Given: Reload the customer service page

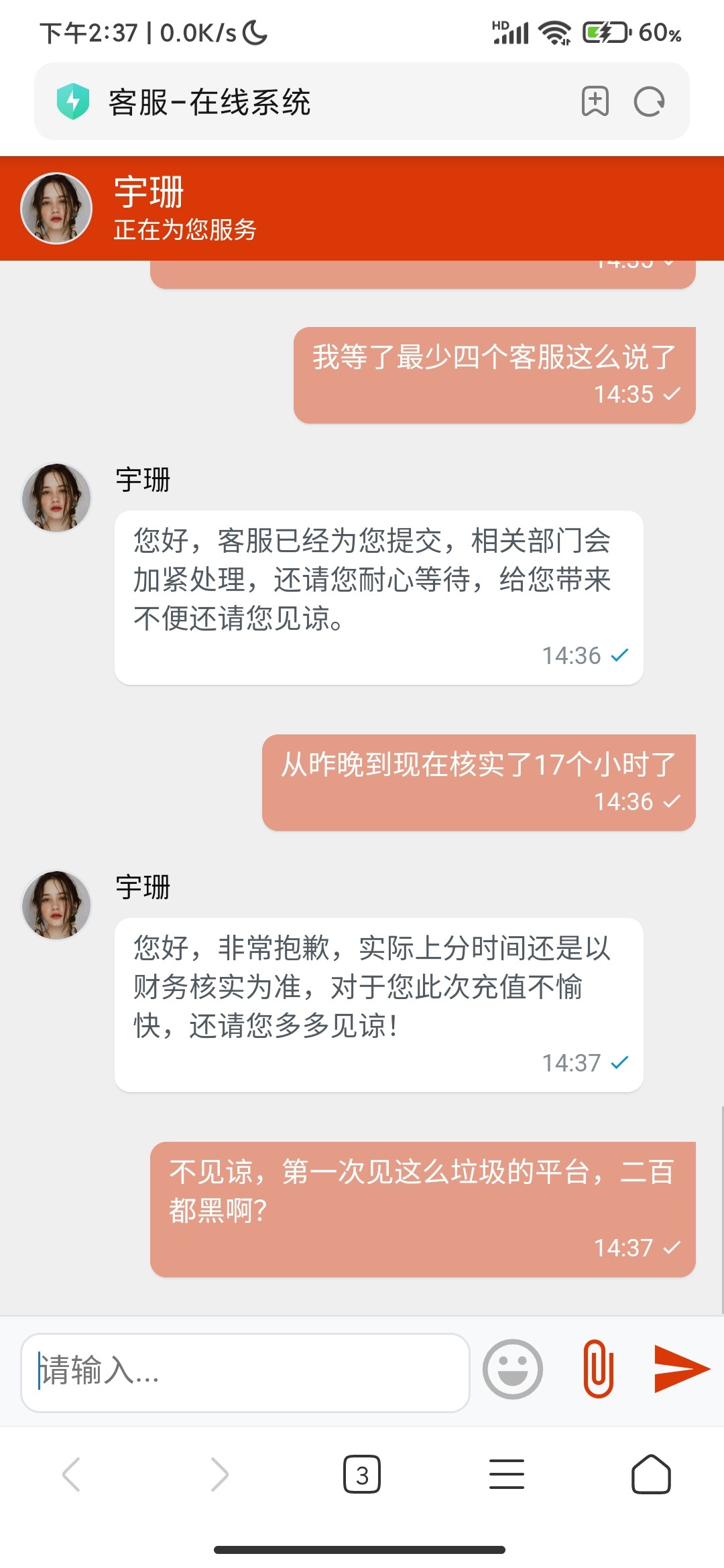Looking at the screenshot, I should [649, 102].
